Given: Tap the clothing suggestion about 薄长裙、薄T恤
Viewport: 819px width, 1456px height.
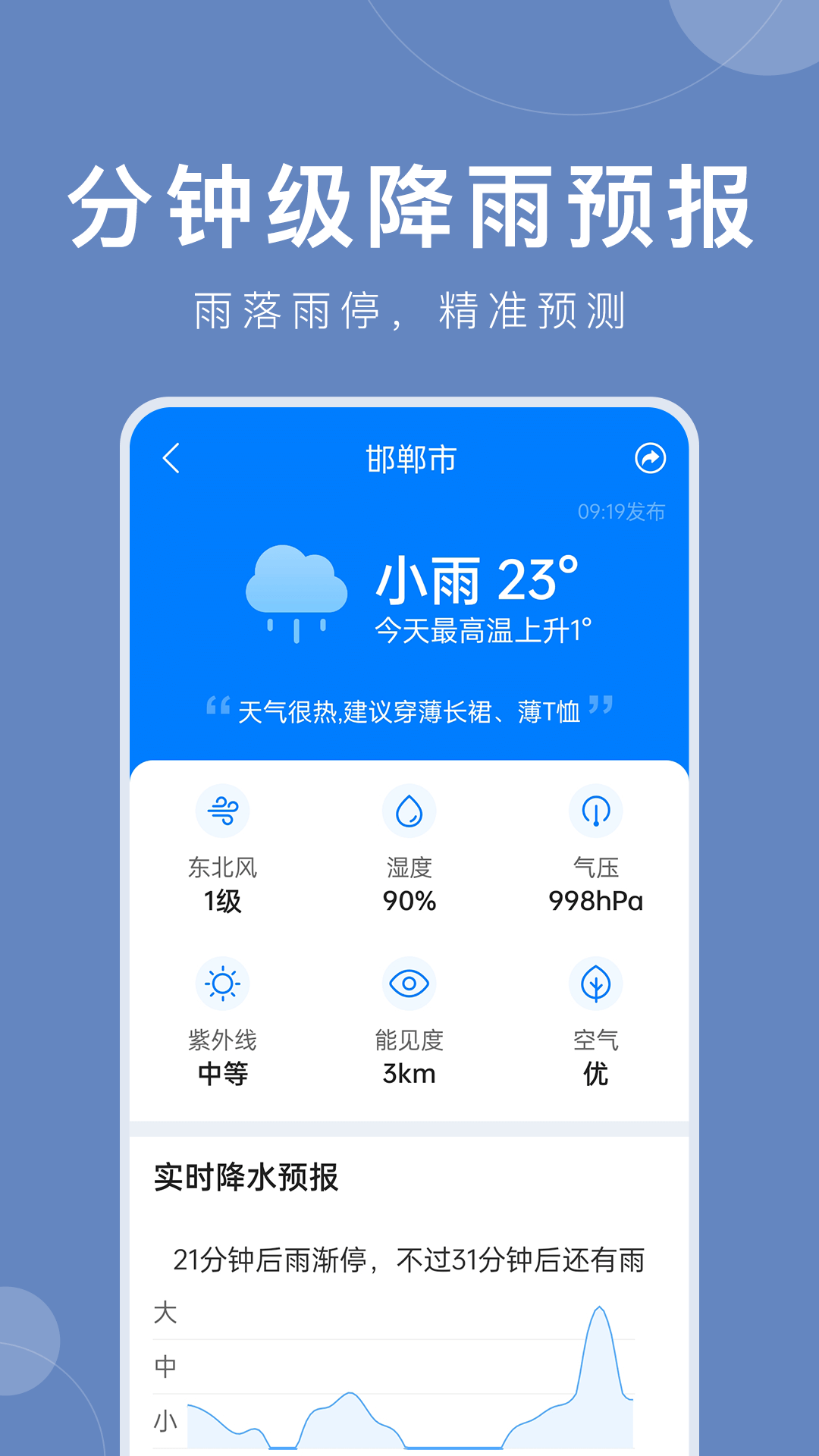Looking at the screenshot, I should [409, 709].
